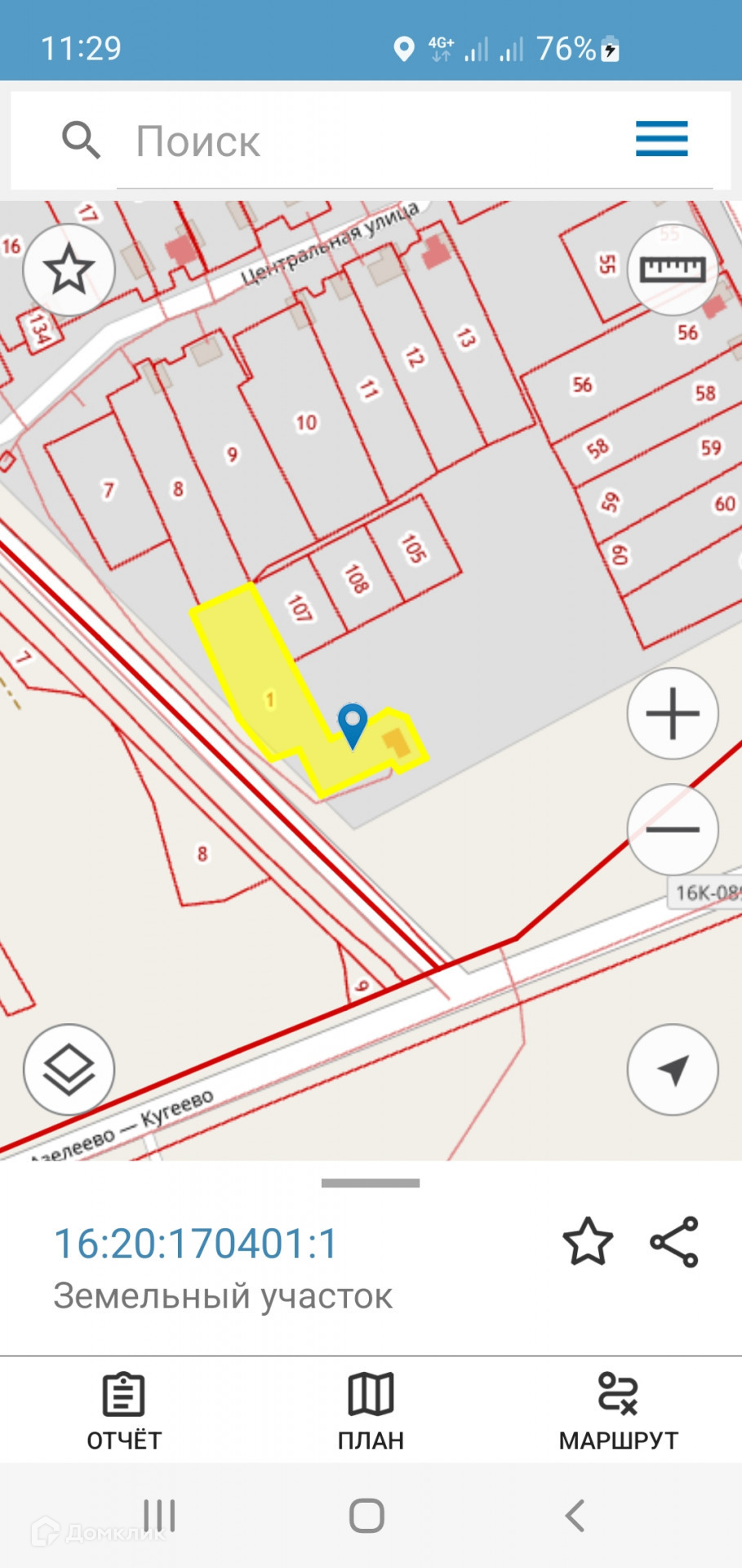Open the ОТЧЁТ report tab
This screenshot has height=1568, width=742.
[x=124, y=1411]
